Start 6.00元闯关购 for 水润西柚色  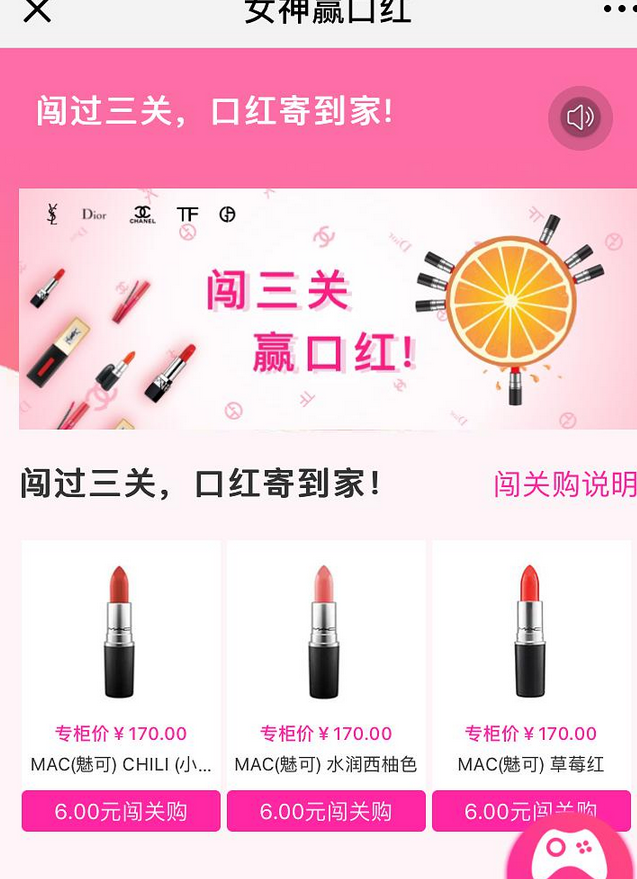[326, 811]
